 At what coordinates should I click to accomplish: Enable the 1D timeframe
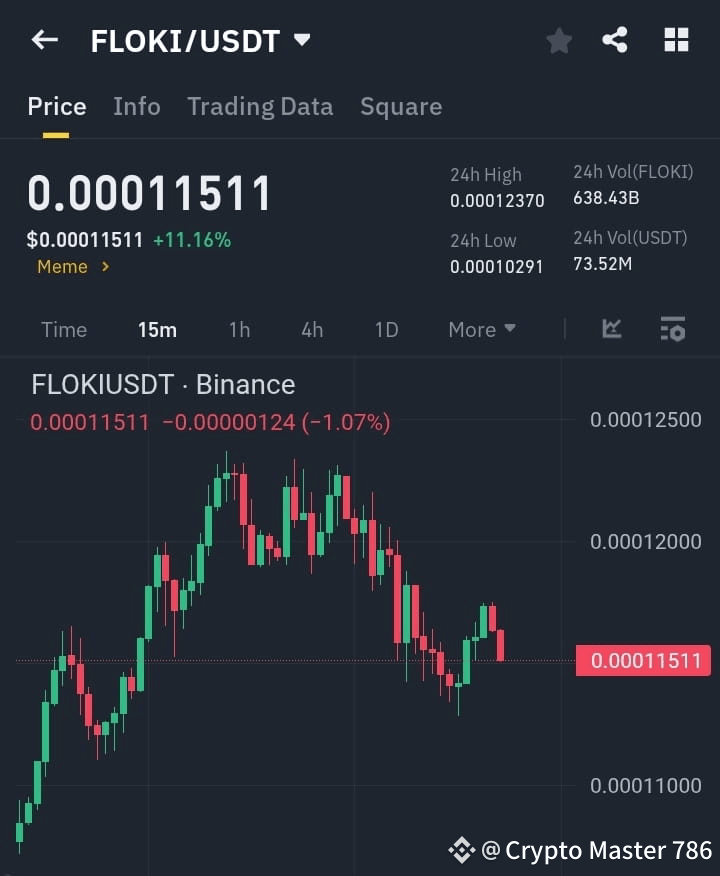click(386, 329)
